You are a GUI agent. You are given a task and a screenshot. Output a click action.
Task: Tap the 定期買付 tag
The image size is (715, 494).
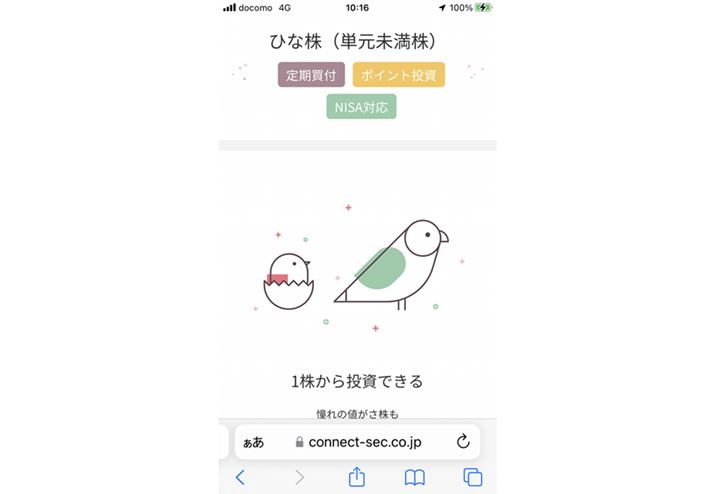pos(312,75)
